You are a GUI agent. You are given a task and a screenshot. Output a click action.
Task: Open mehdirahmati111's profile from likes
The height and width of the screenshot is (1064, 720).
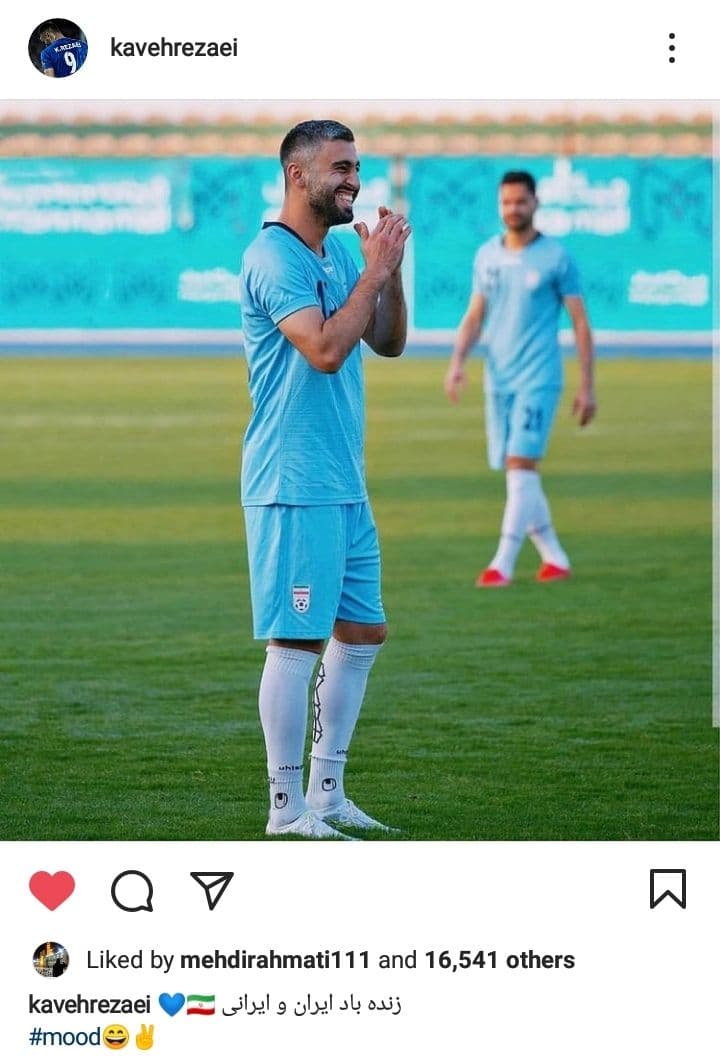(x=275, y=960)
